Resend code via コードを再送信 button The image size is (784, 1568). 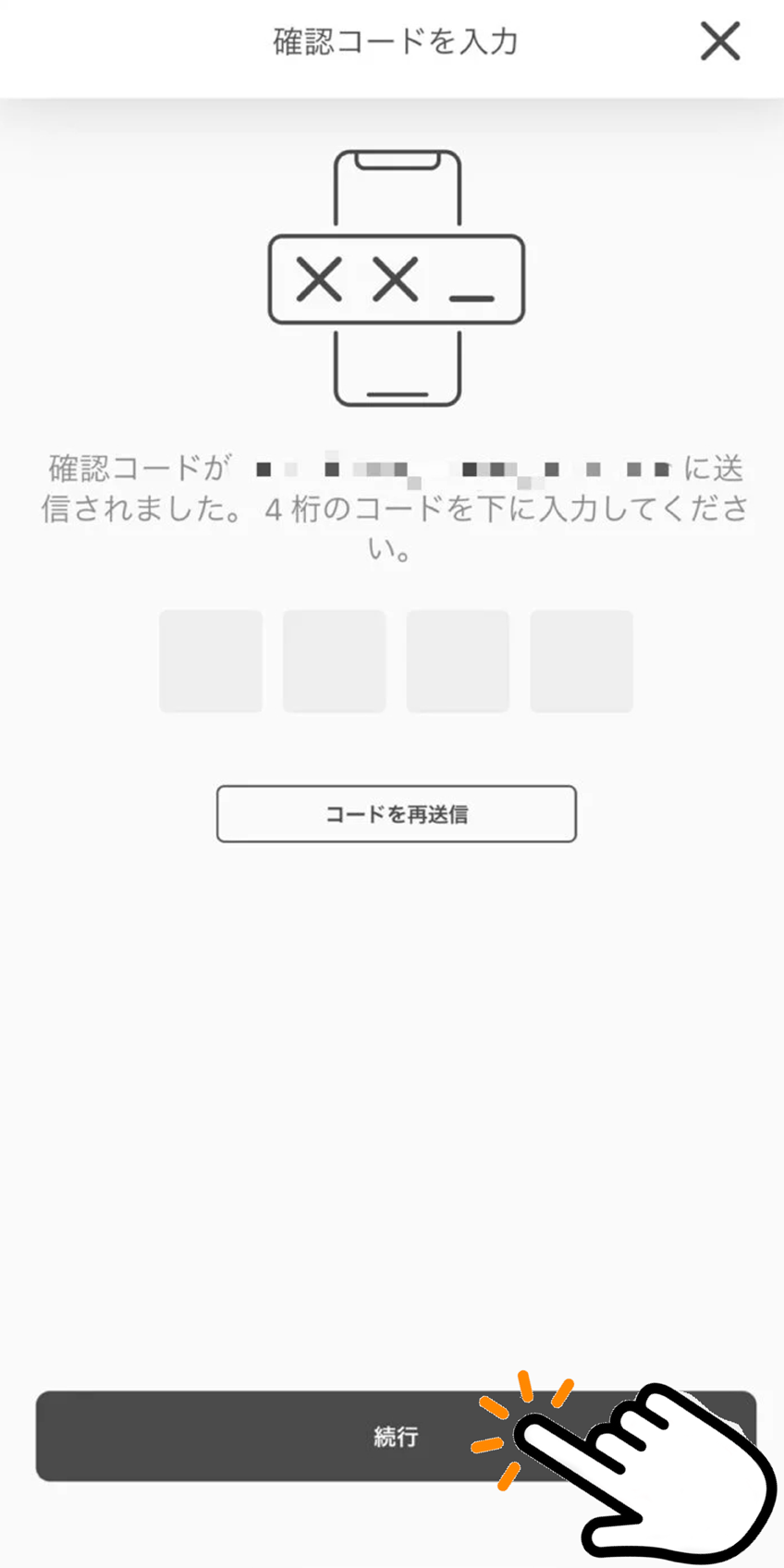click(396, 814)
